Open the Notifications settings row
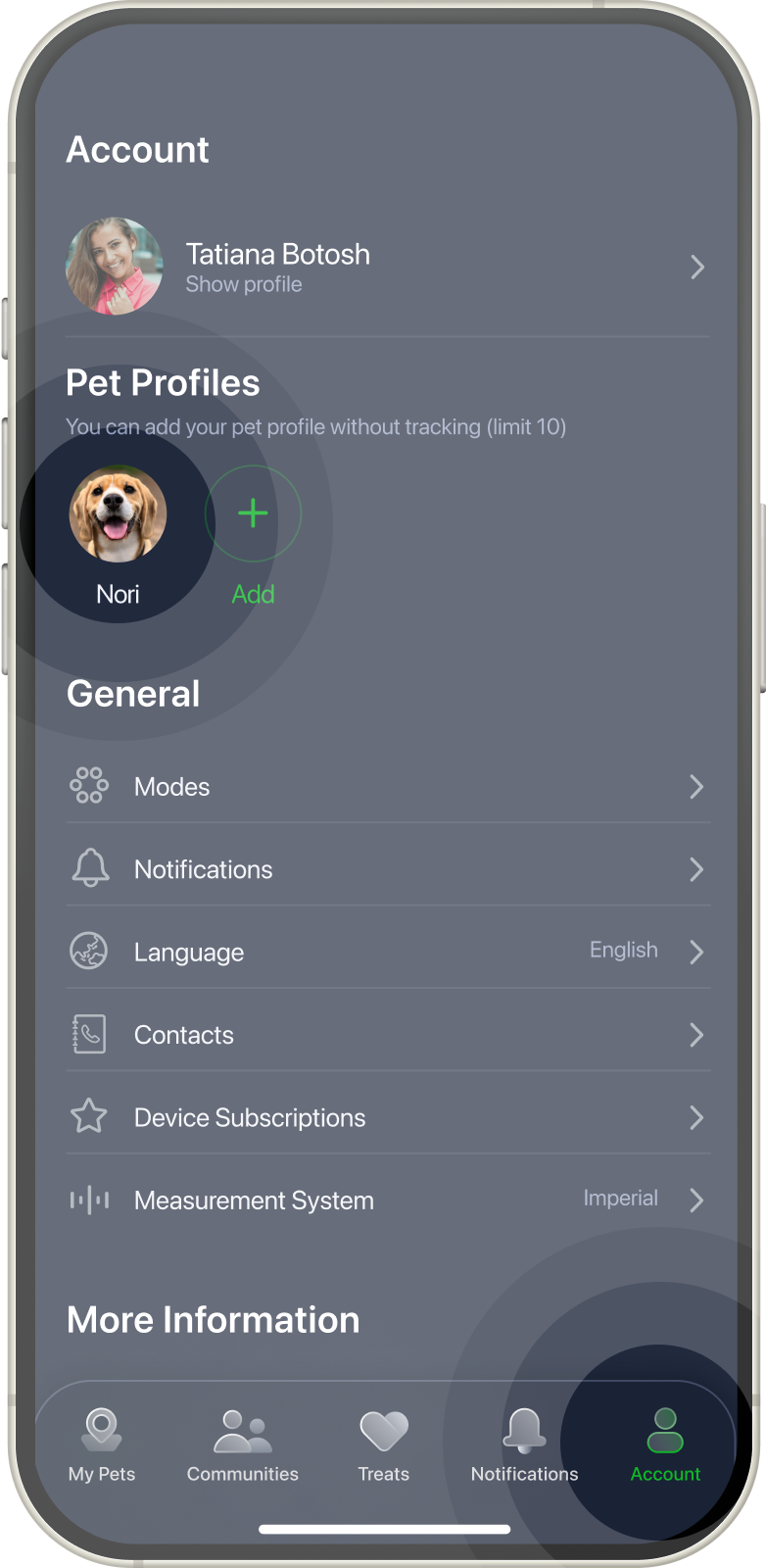 (x=387, y=869)
